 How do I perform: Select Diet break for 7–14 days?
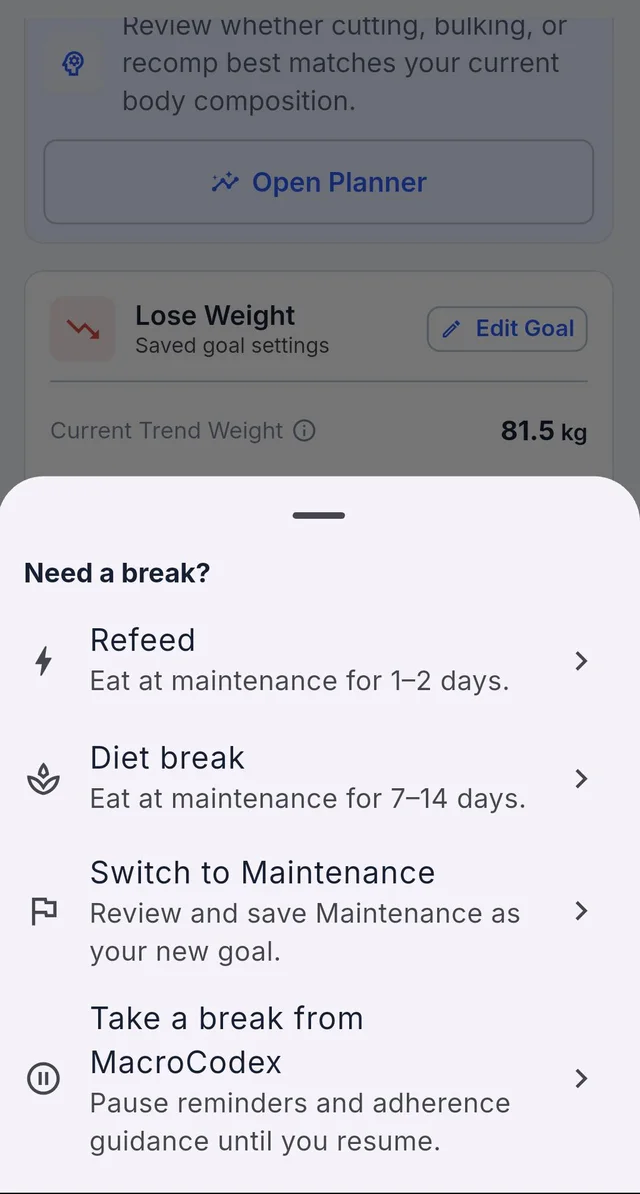pos(319,778)
